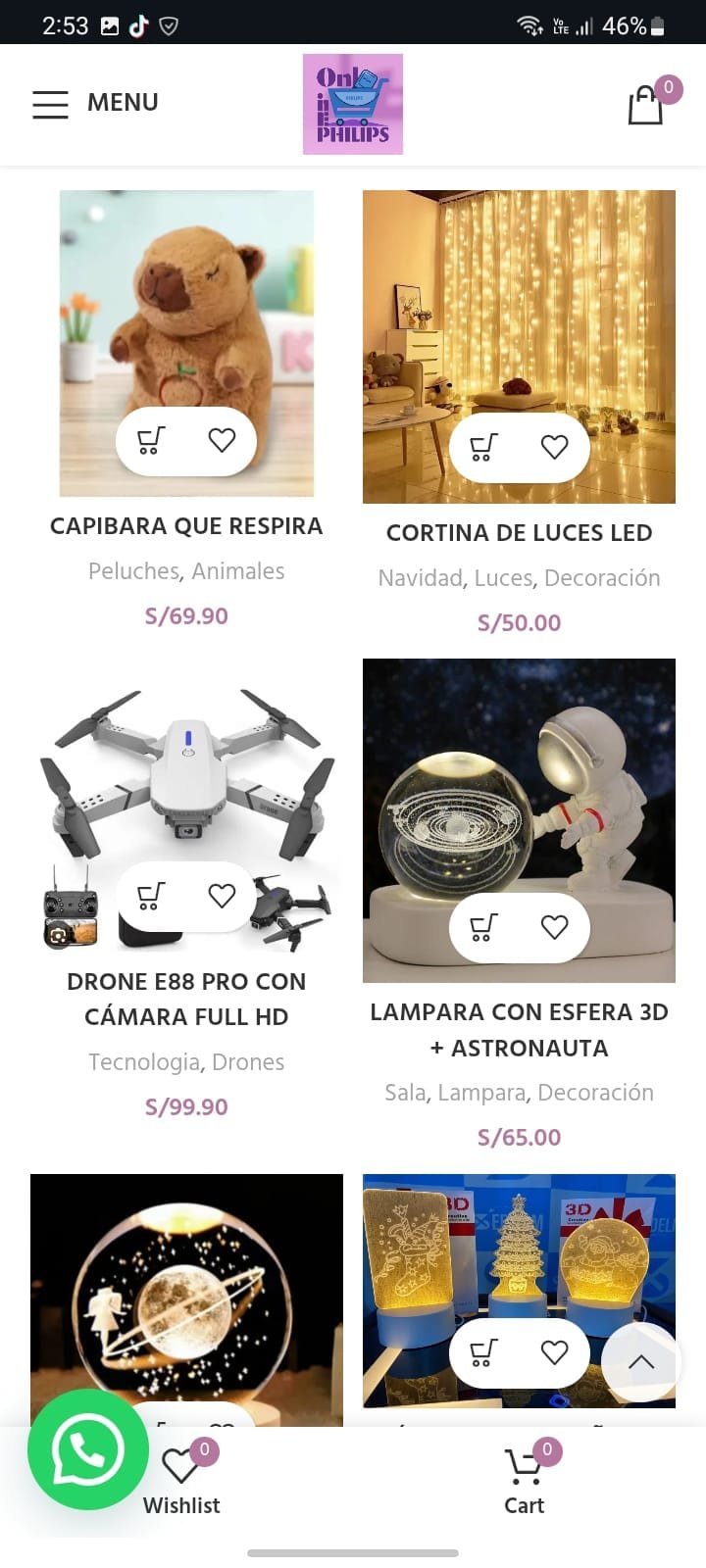The image size is (706, 1568).
Task: Open the shopping bag in header
Action: tap(645, 105)
